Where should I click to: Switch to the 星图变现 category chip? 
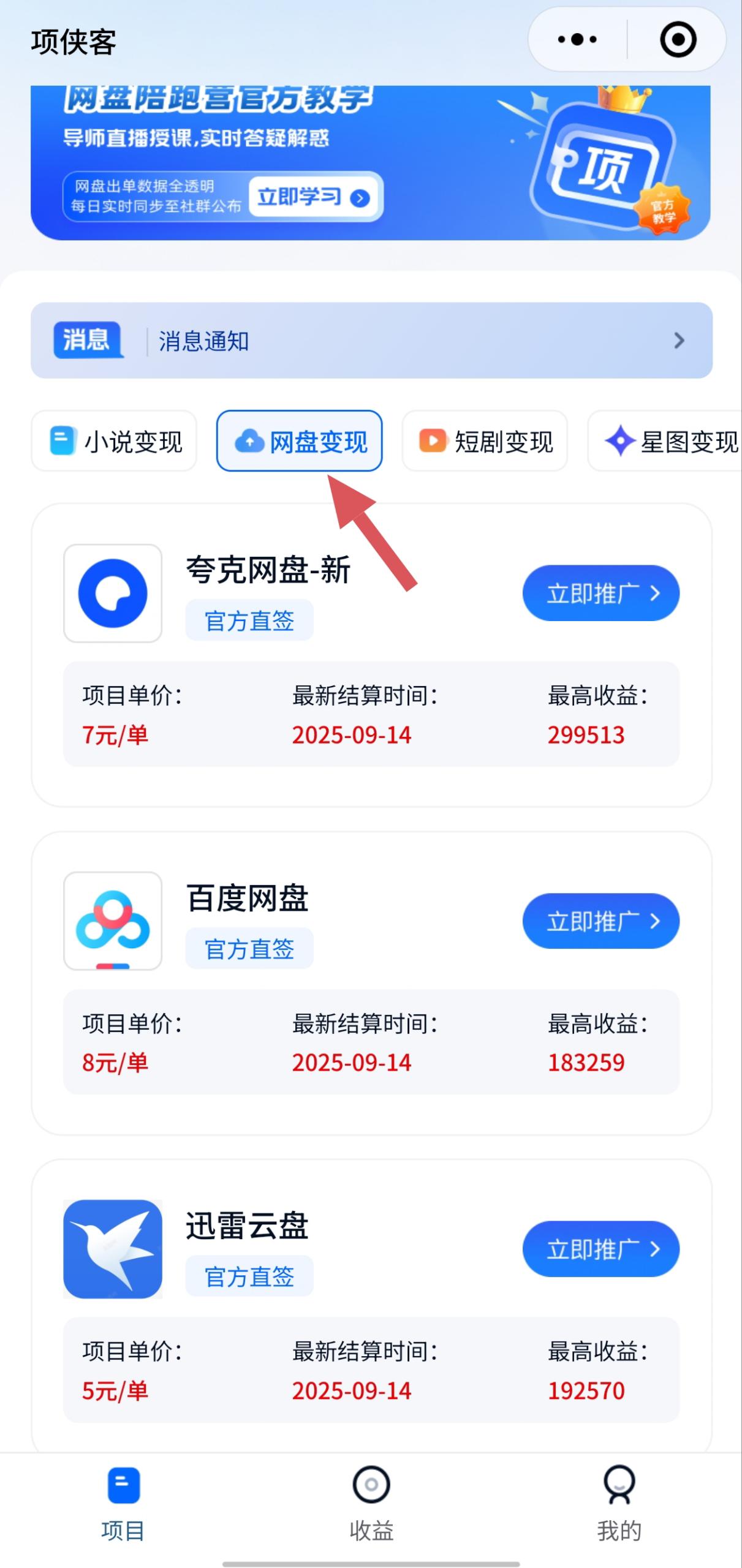665,441
